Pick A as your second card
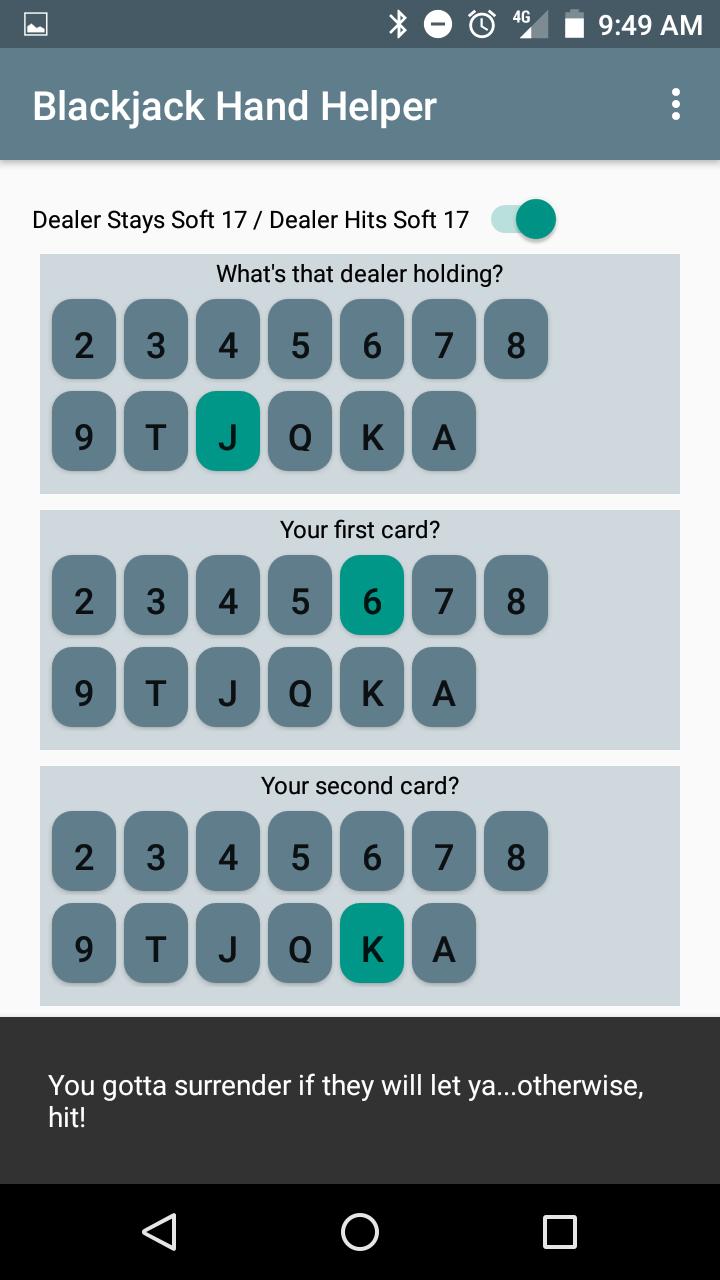 coord(444,949)
